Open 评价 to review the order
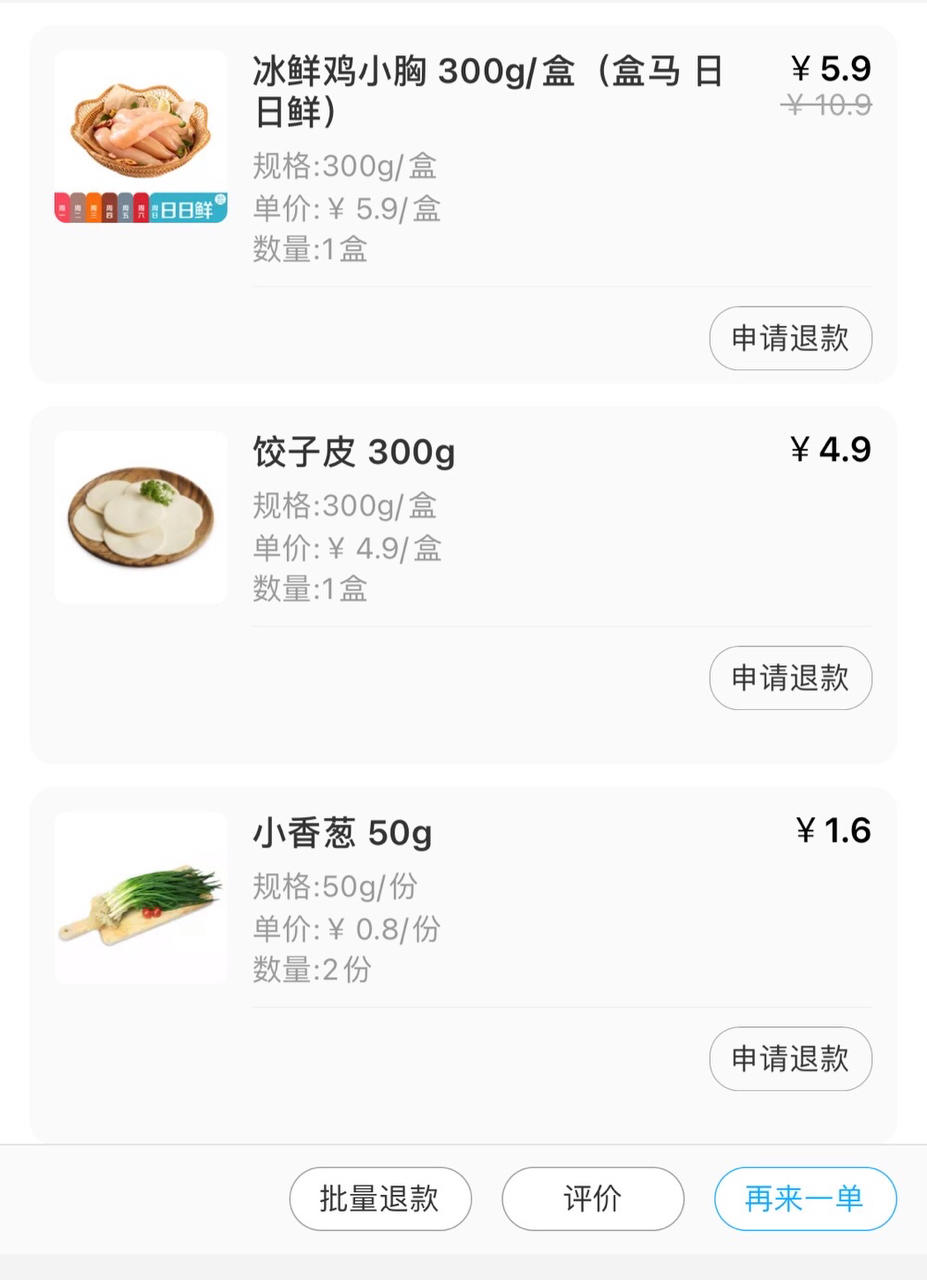 592,1198
